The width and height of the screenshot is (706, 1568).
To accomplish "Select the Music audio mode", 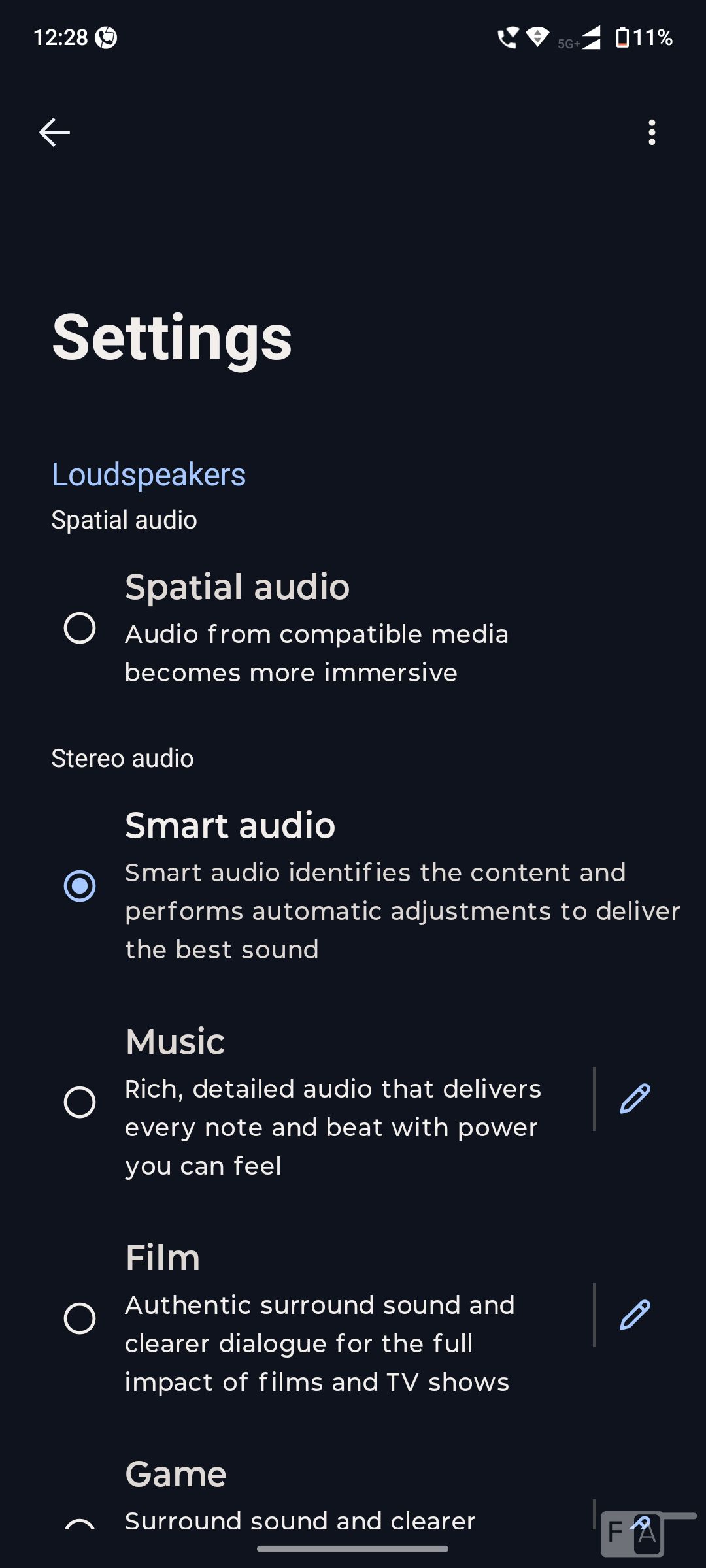I will [x=80, y=1102].
